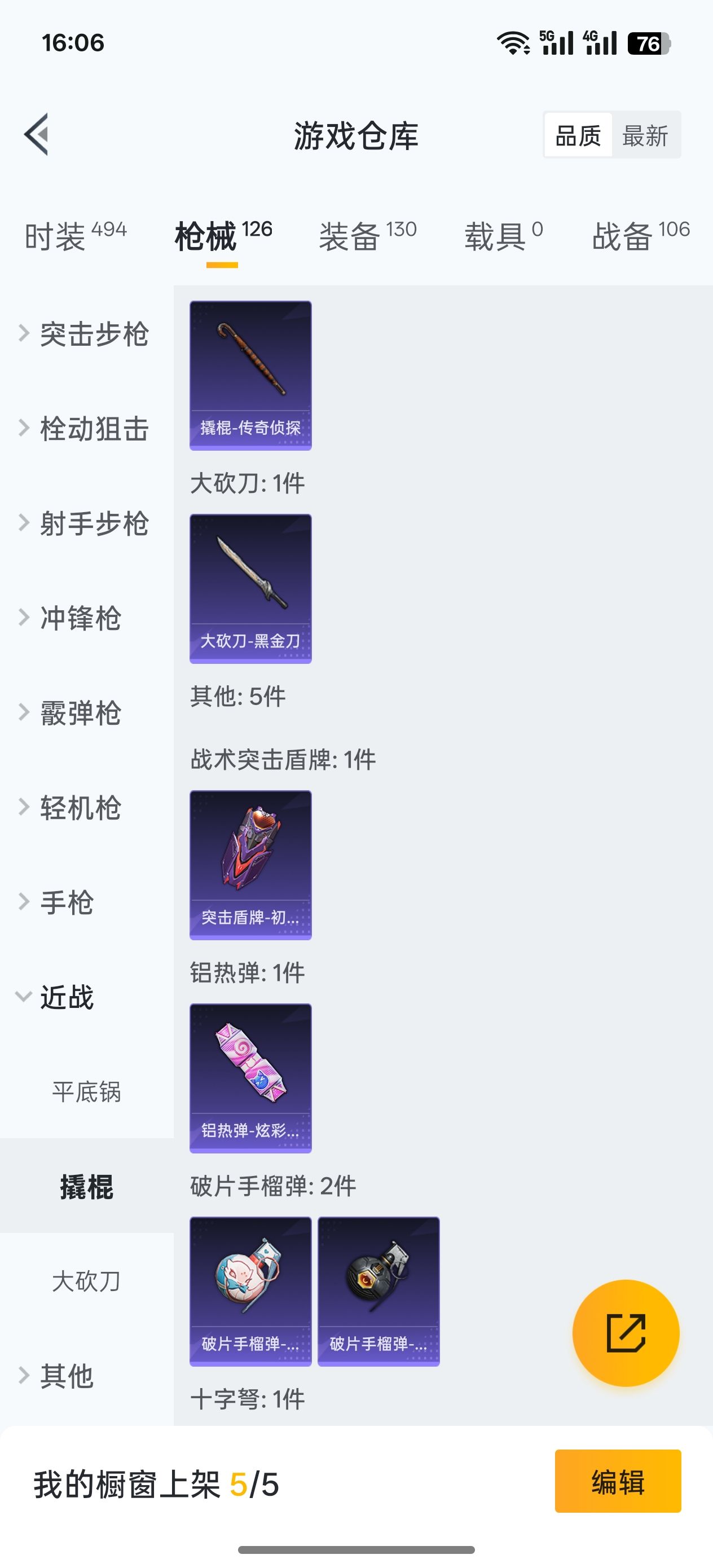713x1568 pixels.
Task: Select the 平底锅 subcategory
Action: tap(86, 1092)
